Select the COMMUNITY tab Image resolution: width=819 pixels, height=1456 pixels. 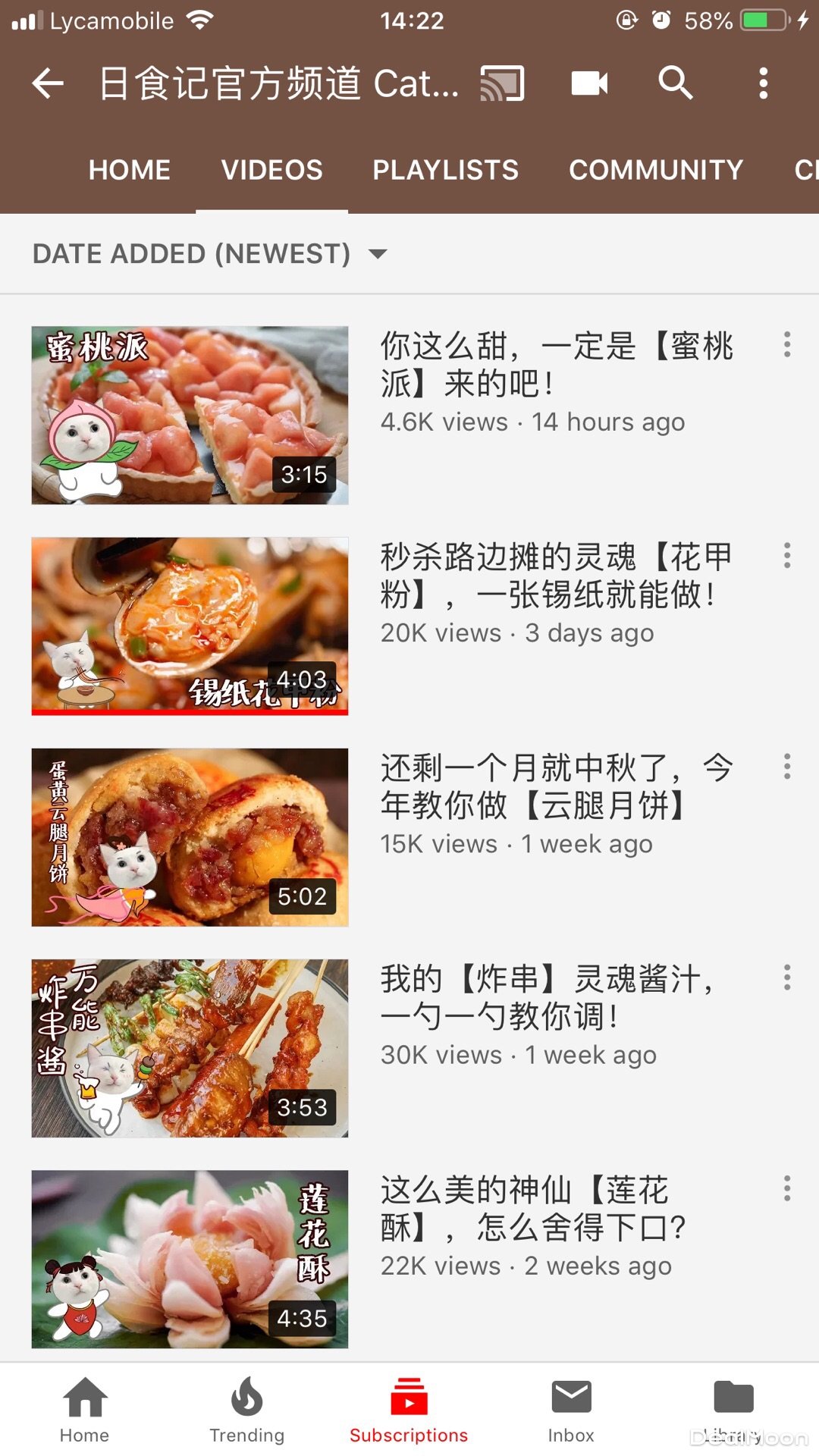click(x=655, y=169)
